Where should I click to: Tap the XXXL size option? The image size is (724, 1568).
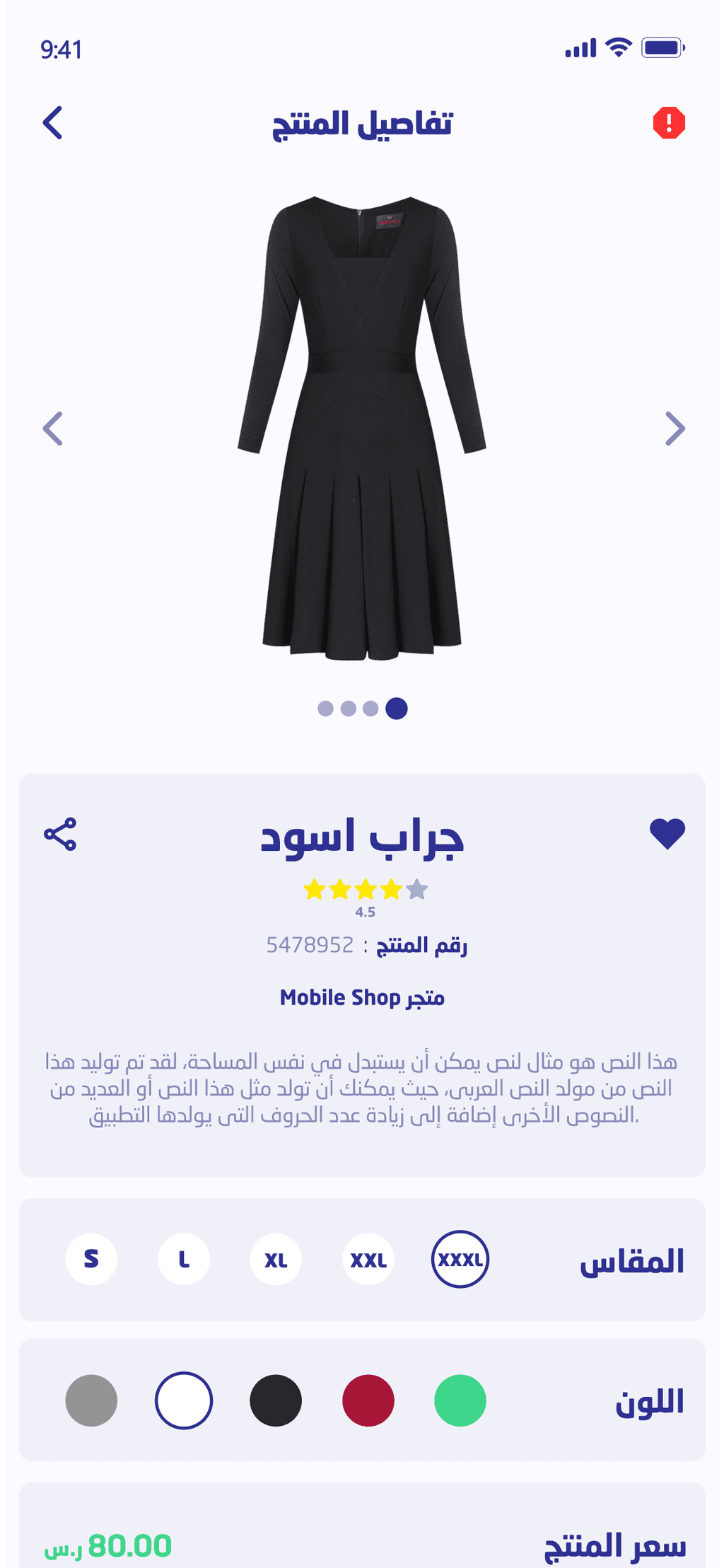coord(460,1259)
